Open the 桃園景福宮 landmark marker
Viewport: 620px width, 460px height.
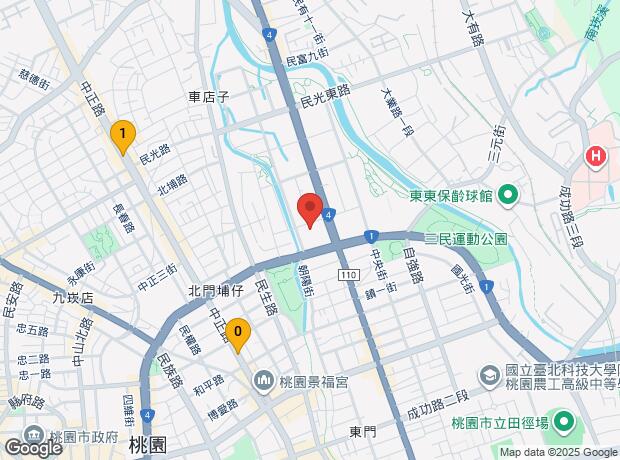(264, 382)
